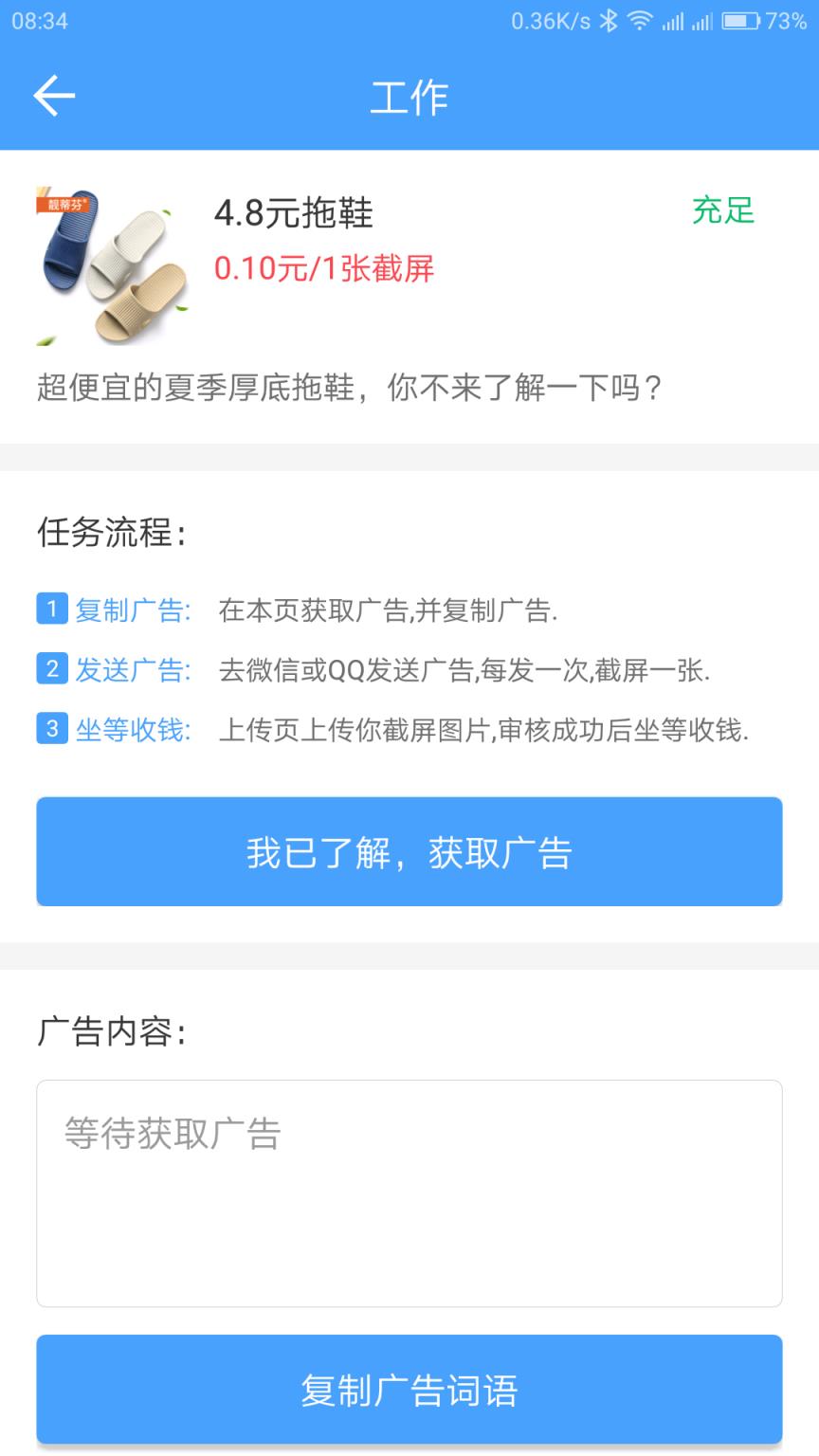This screenshot has width=819, height=1456.
Task: Tap the step 2 number badge
Action: [x=53, y=670]
